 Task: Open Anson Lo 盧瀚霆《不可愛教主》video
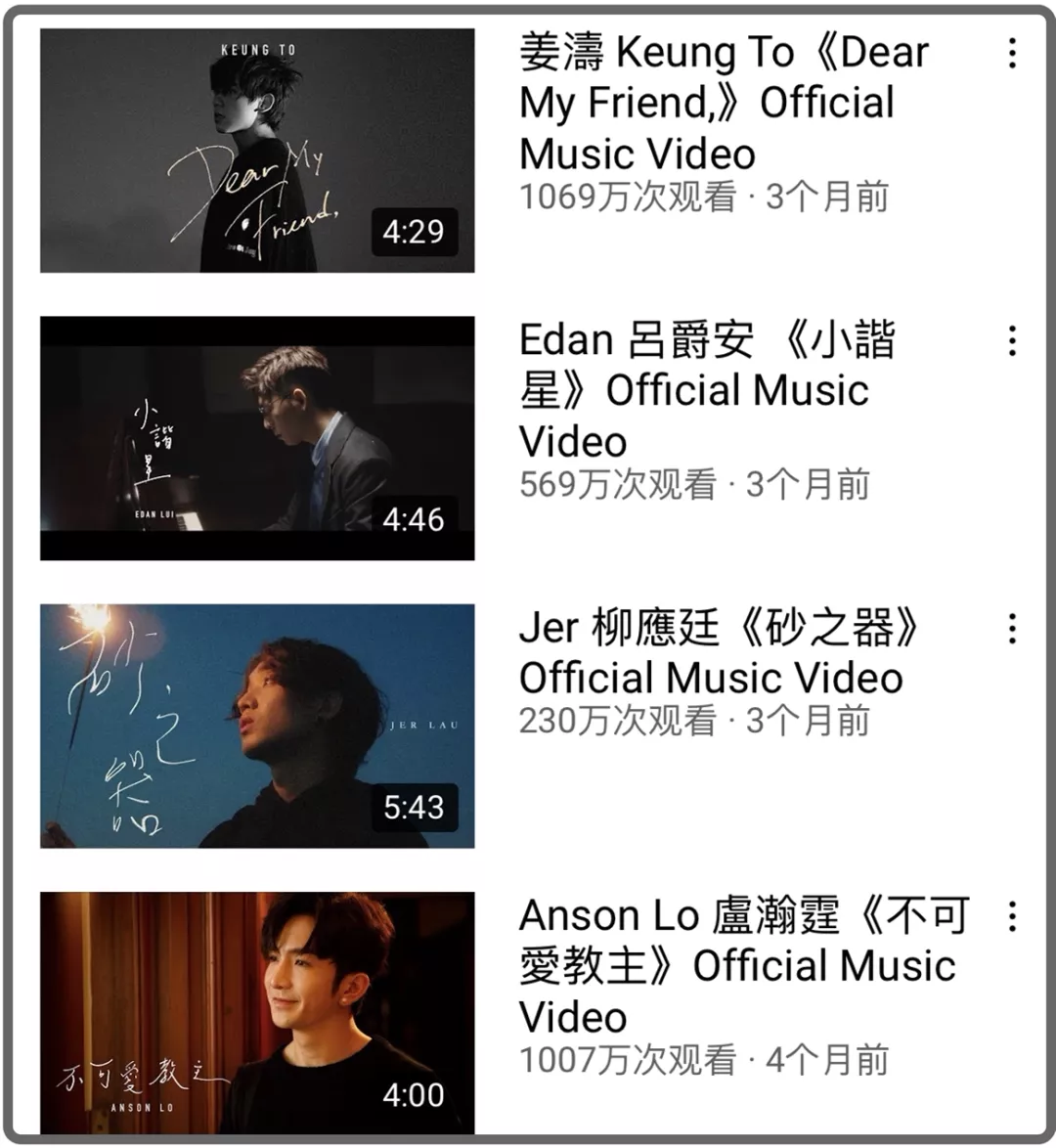coord(257,1013)
